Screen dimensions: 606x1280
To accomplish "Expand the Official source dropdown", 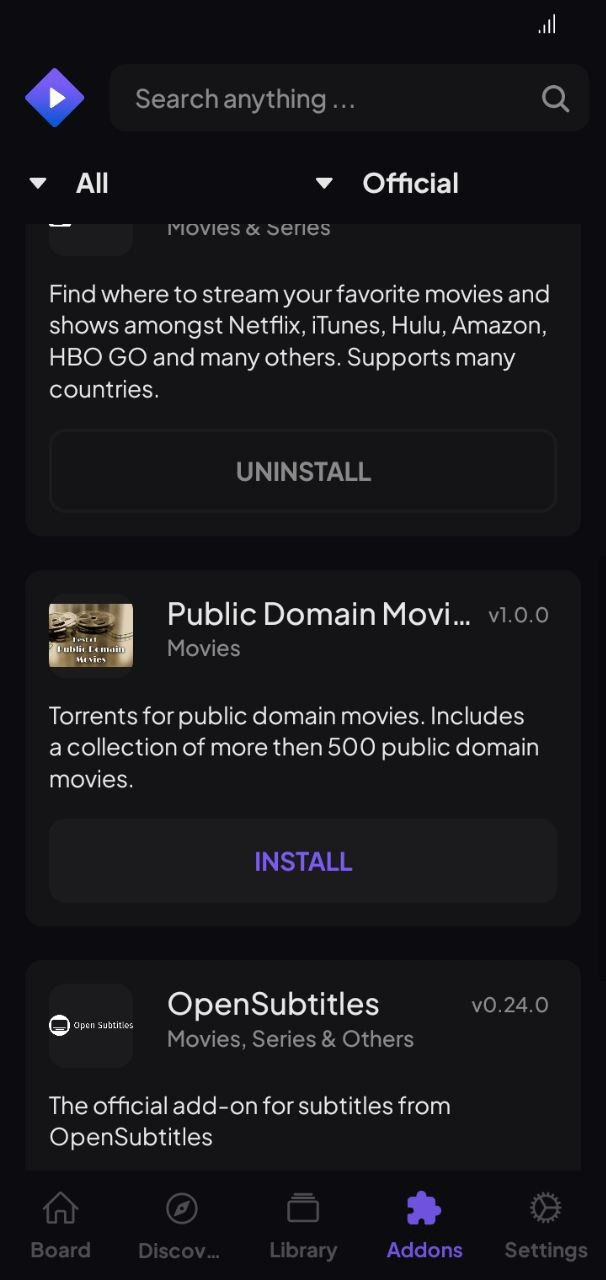I will [x=390, y=183].
